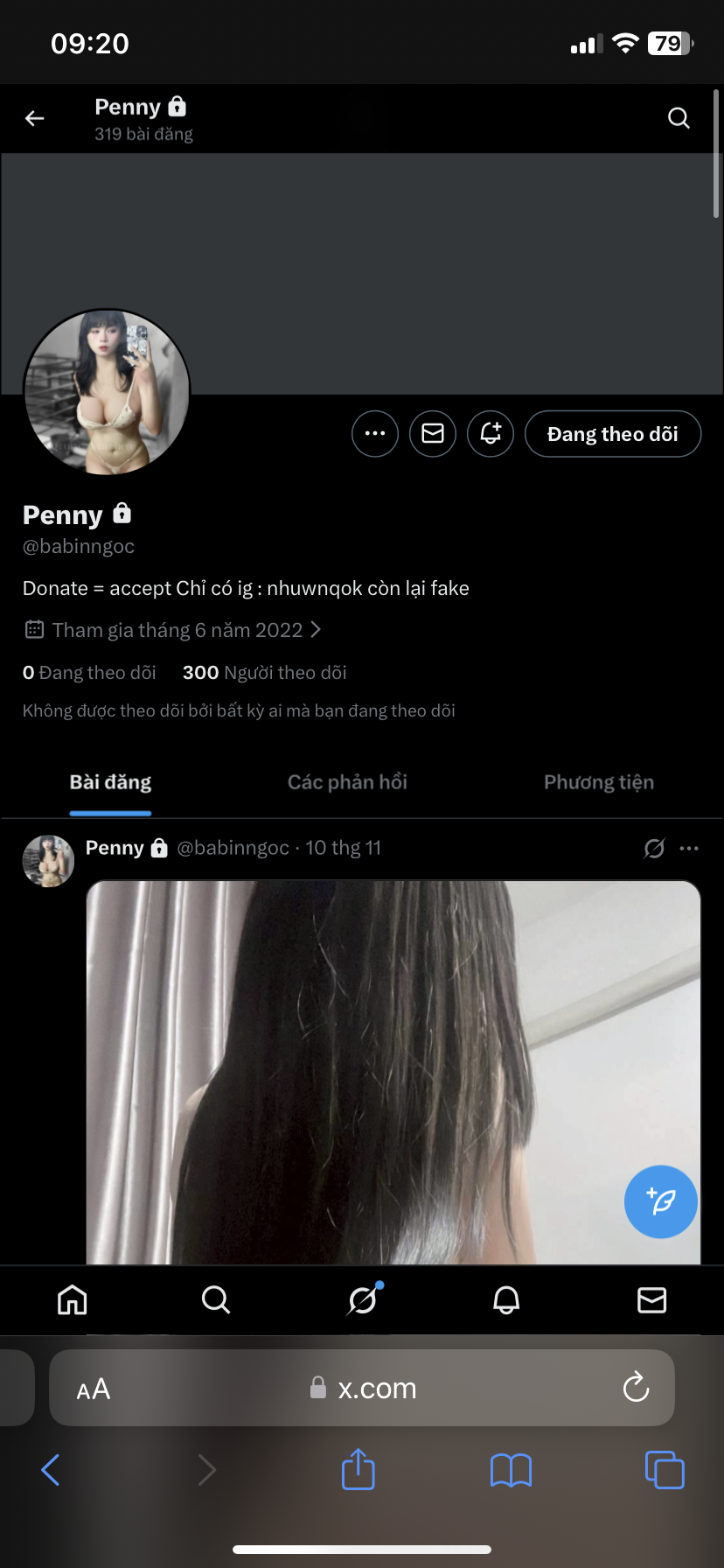Image resolution: width=724 pixels, height=1568 pixels.
Task: Switch to the Phương tiện tab
Action: click(x=598, y=782)
